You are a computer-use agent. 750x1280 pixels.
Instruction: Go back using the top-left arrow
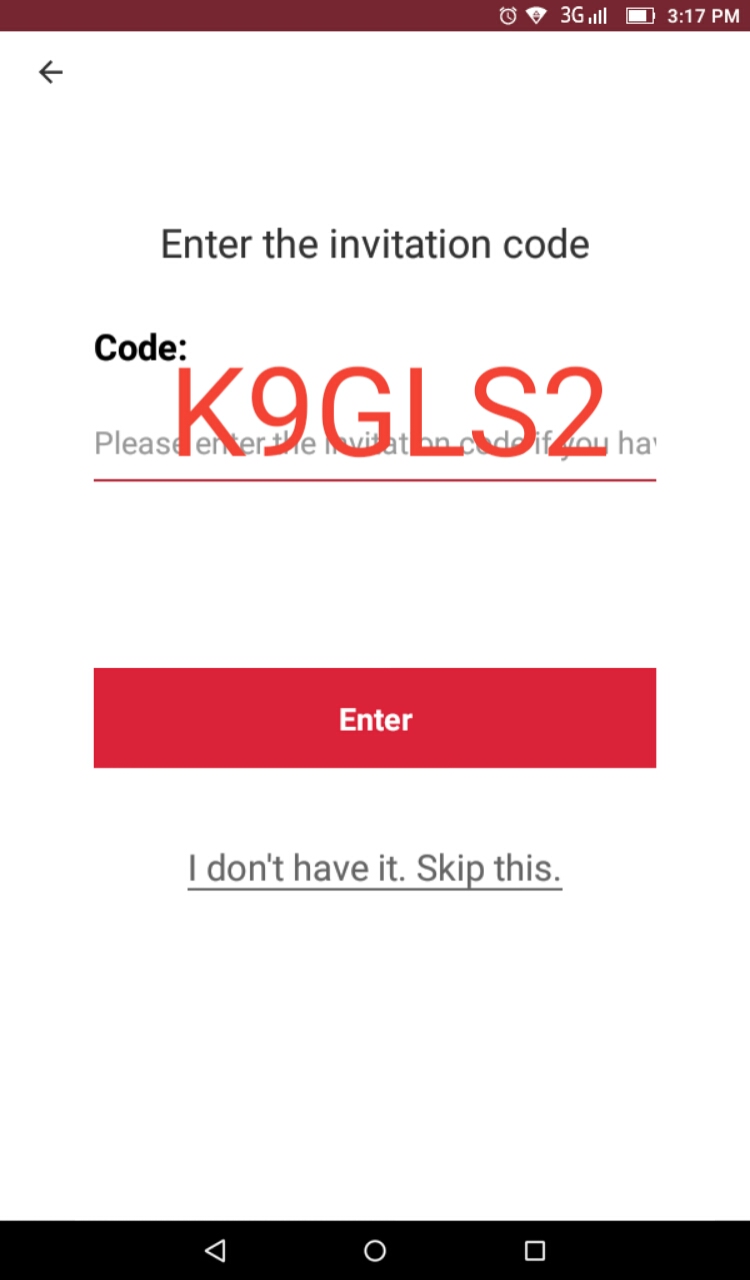point(50,72)
